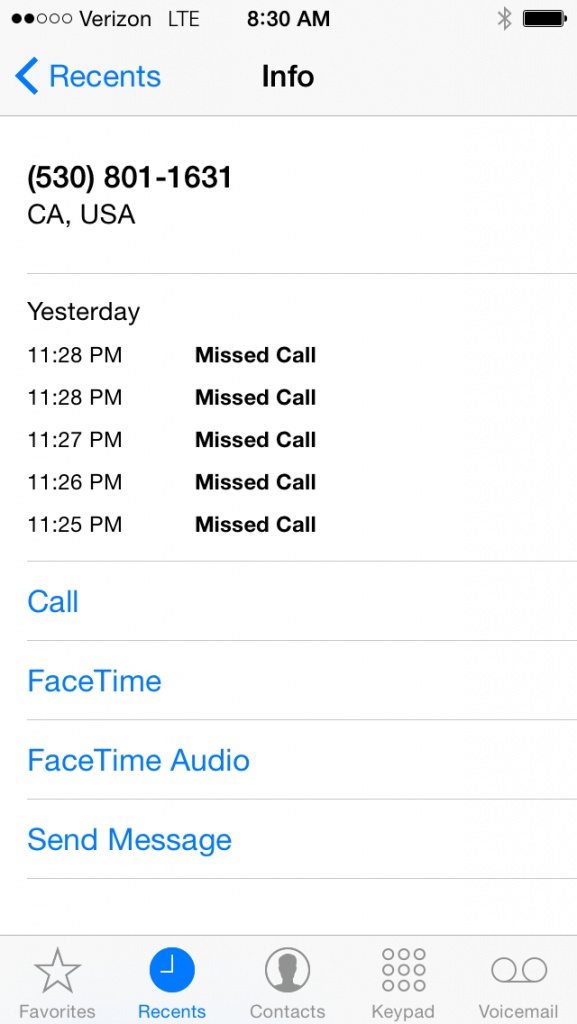Start a FaceTime Audio call
Screen dimensions: 577x1024
[302, 760]
